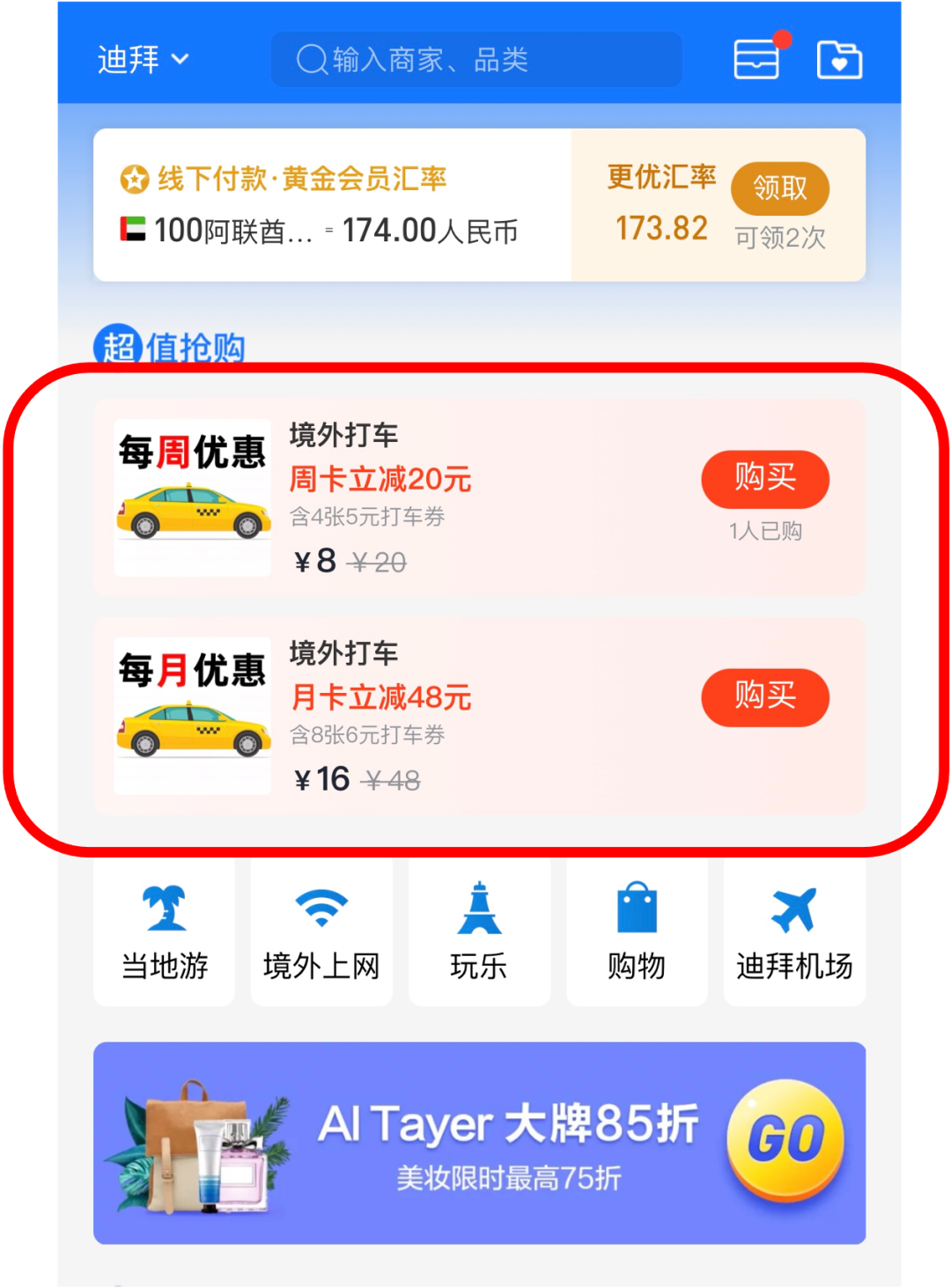Screen dimensions: 951x1288
Task: Open the 迪拜 city dropdown
Action: (x=143, y=60)
